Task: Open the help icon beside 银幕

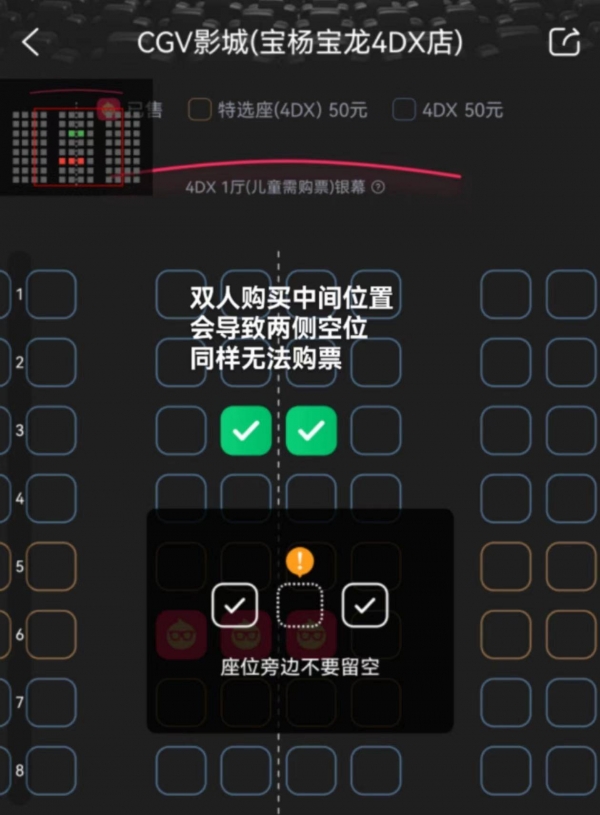Action: coord(378,186)
